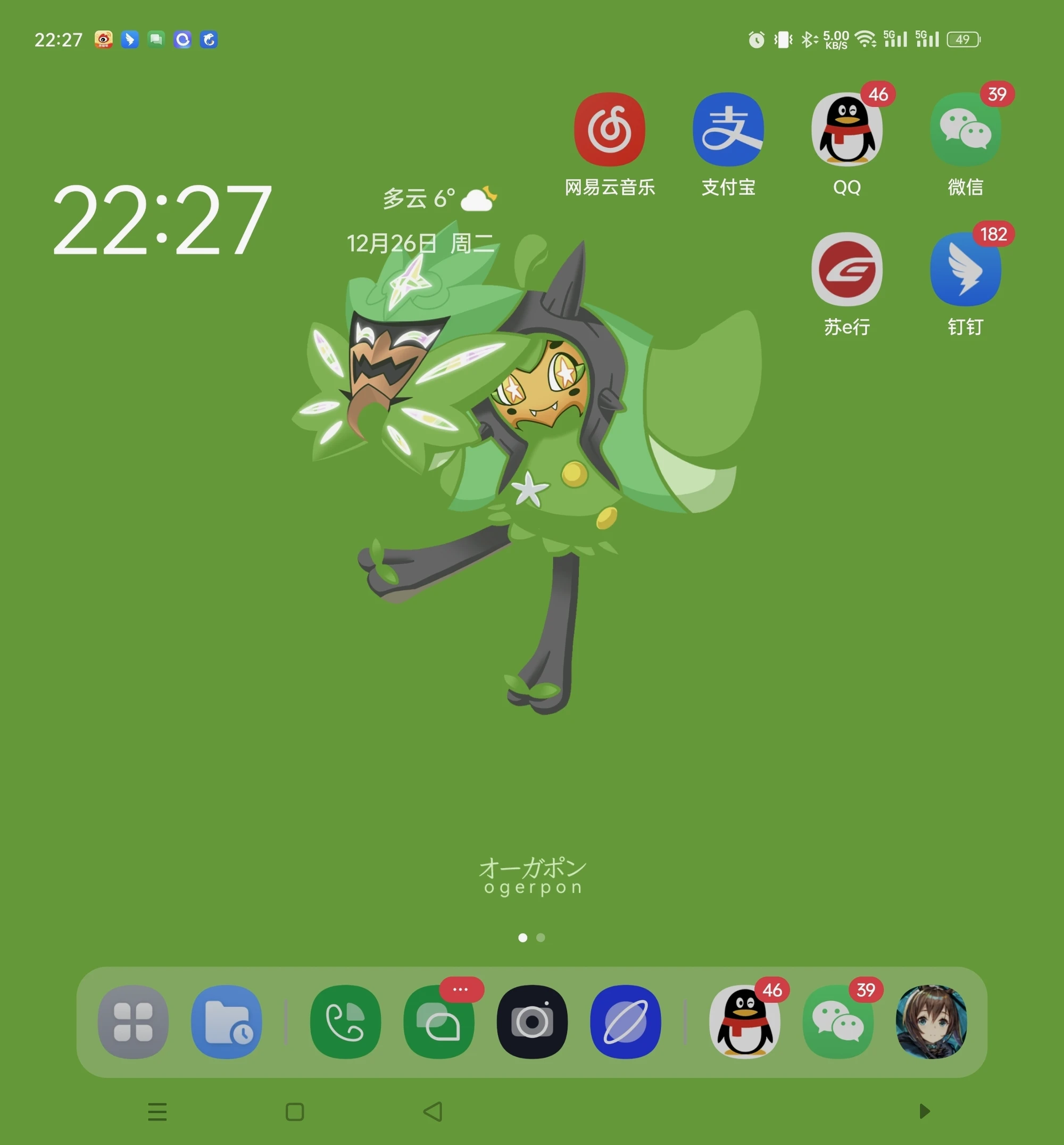Launch the 苏e行 app
The height and width of the screenshot is (1145, 1064).
(x=846, y=270)
